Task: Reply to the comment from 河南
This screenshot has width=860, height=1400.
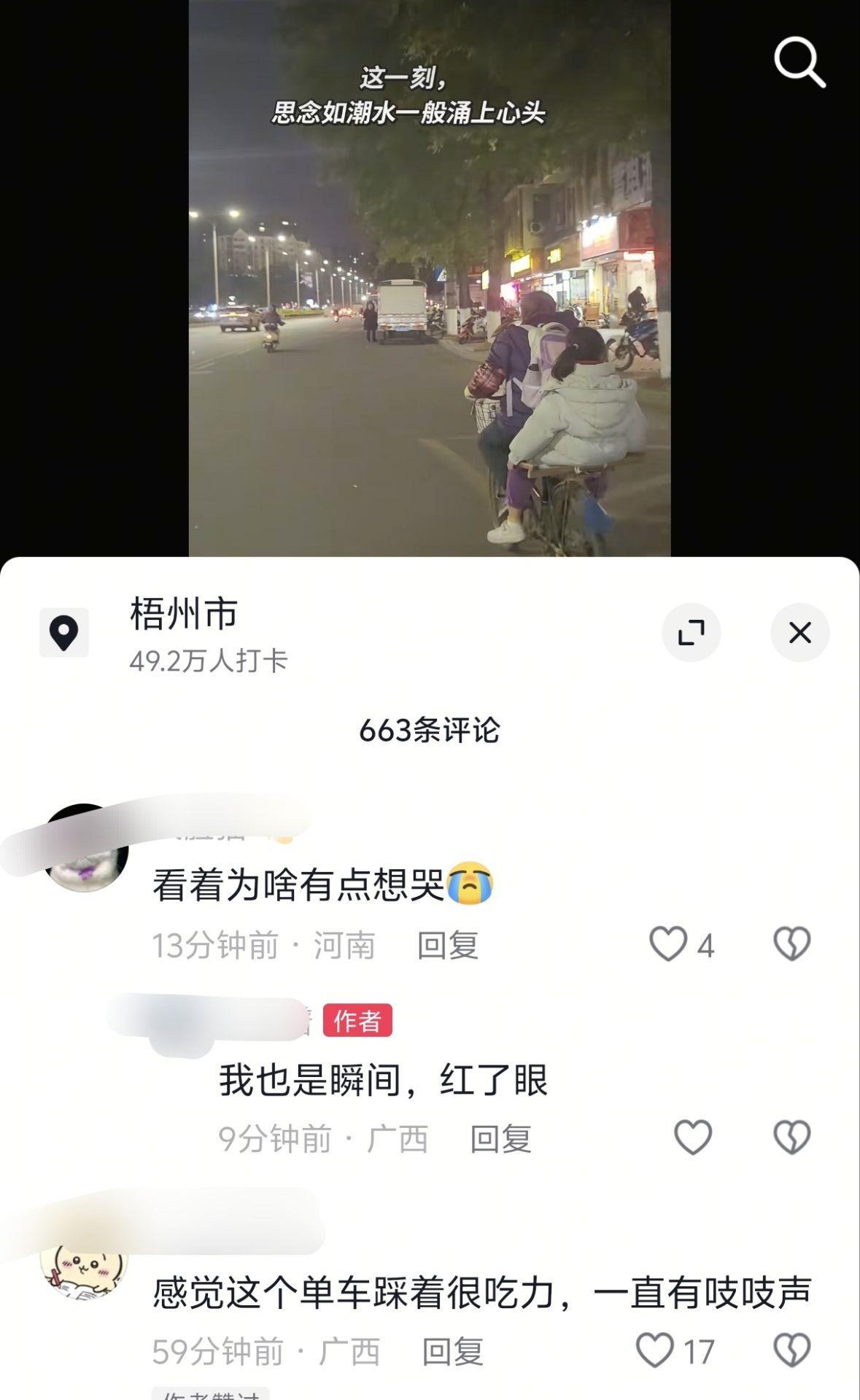Action: coord(447,946)
